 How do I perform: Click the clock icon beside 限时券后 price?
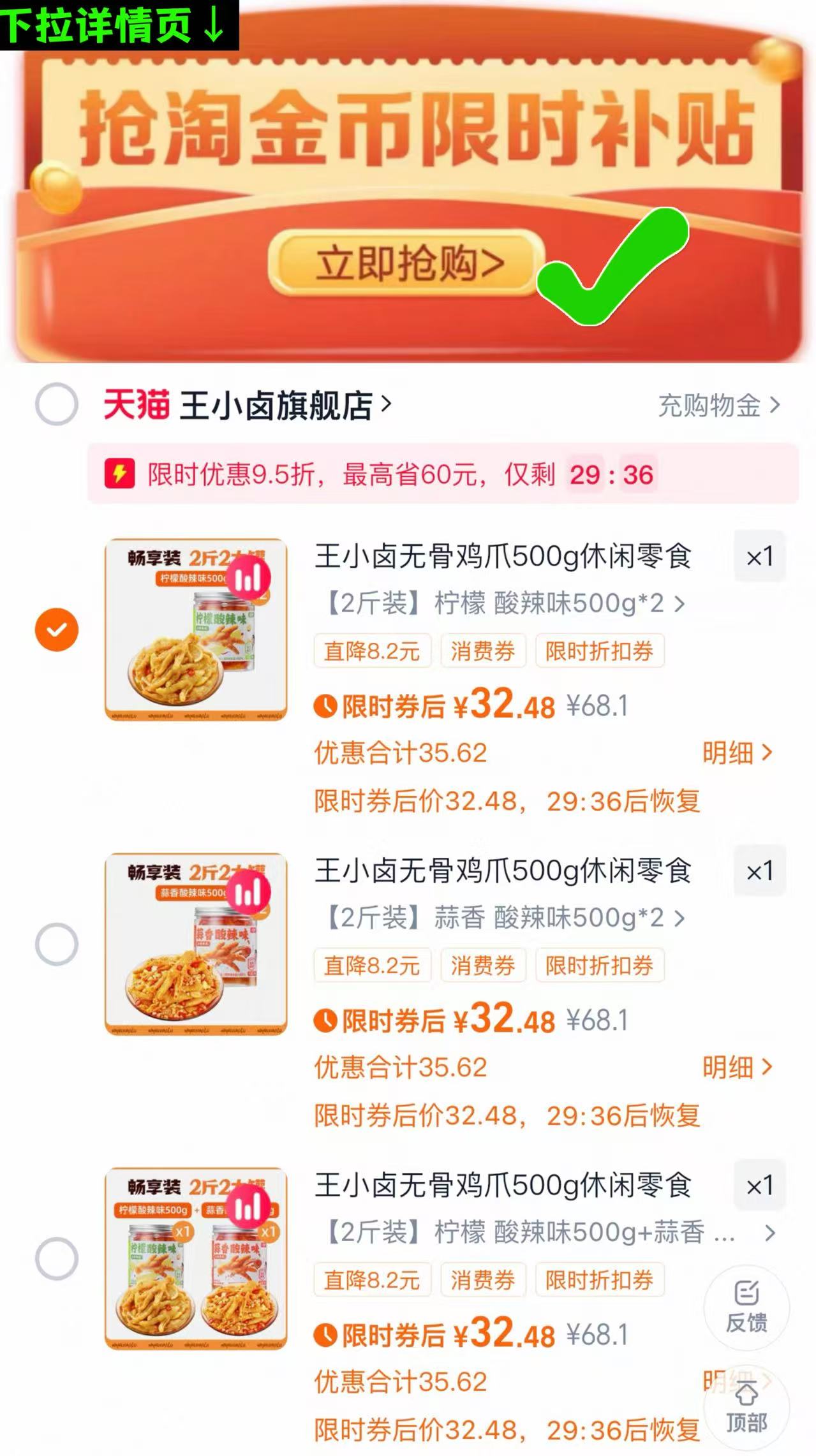(325, 707)
